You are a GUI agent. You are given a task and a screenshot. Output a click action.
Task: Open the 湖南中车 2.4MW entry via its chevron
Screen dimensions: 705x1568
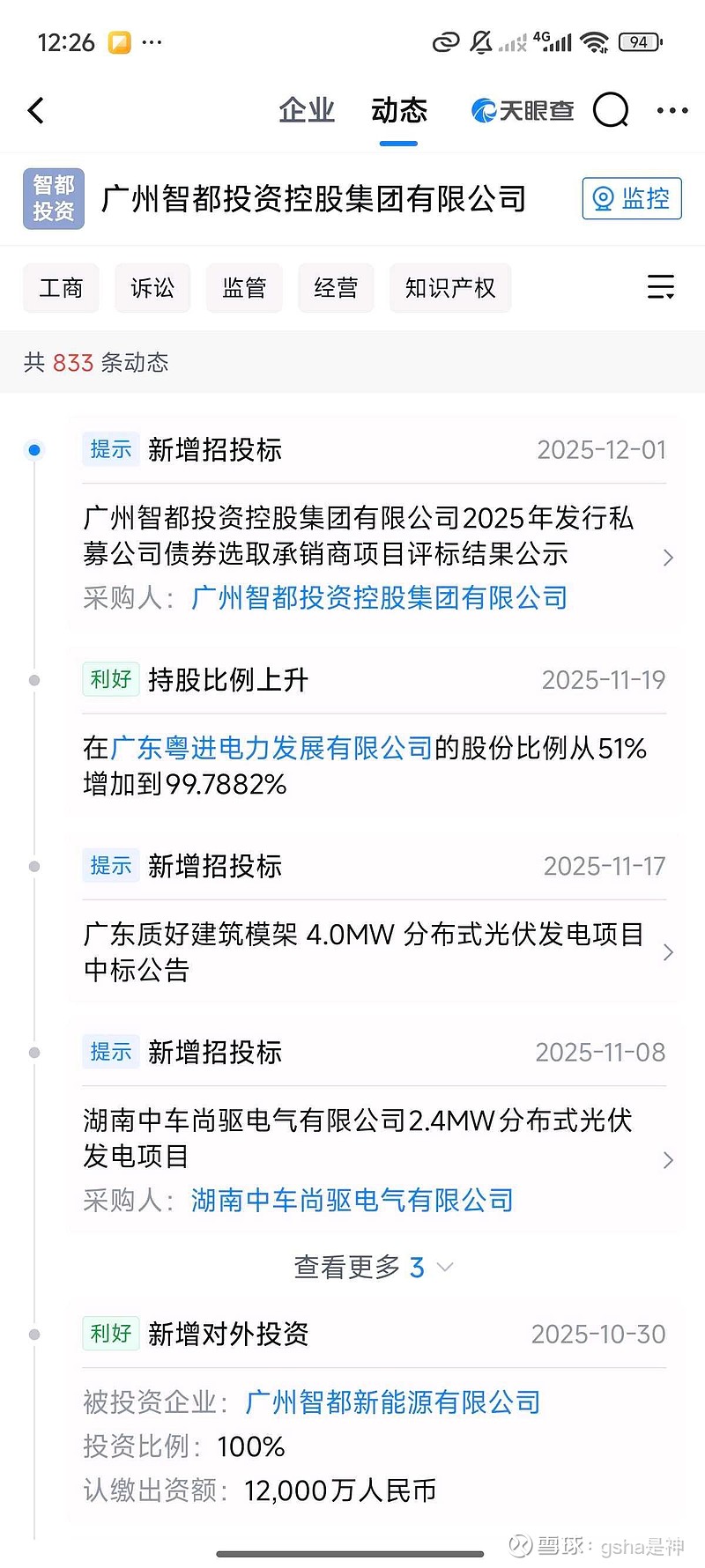[668, 1160]
